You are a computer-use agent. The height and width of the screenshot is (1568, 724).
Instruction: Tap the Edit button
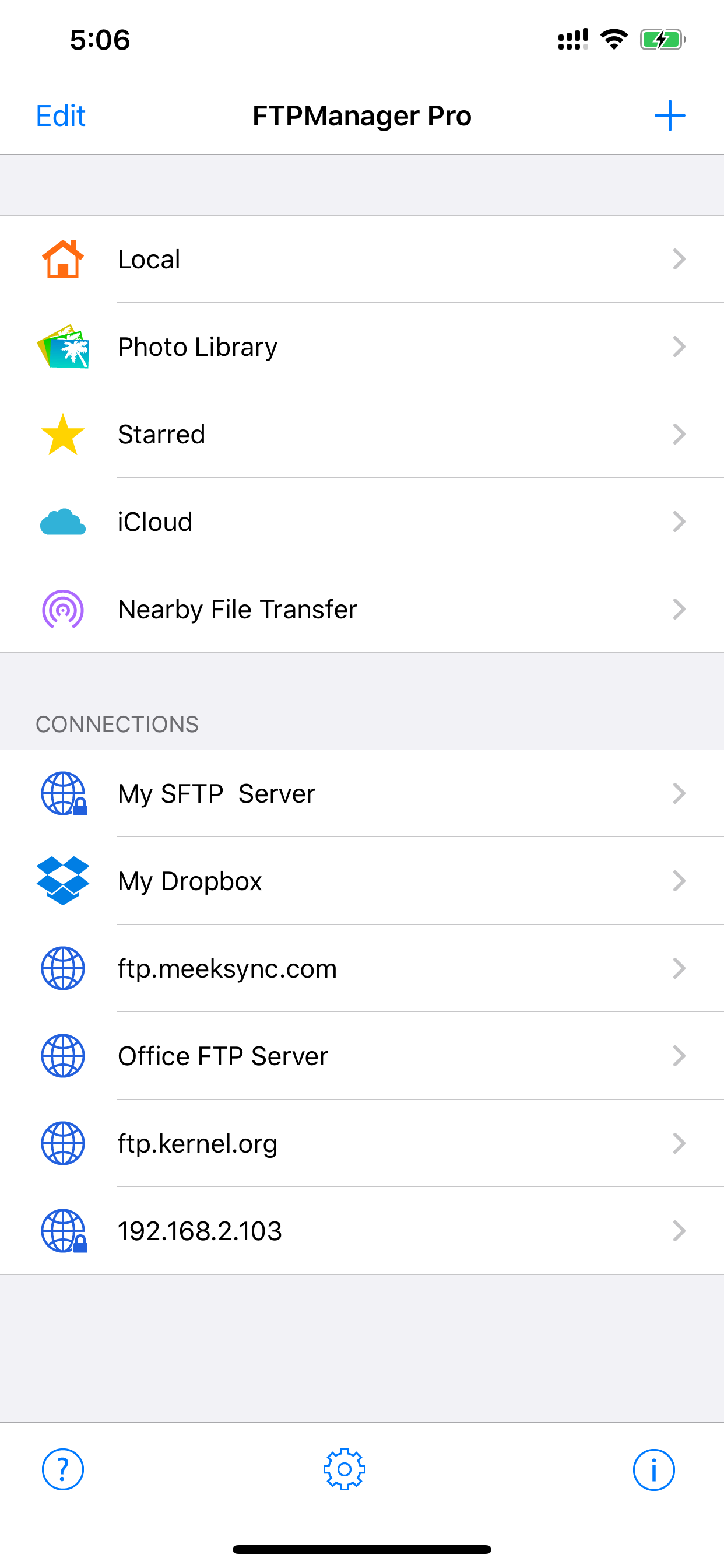pos(59,116)
